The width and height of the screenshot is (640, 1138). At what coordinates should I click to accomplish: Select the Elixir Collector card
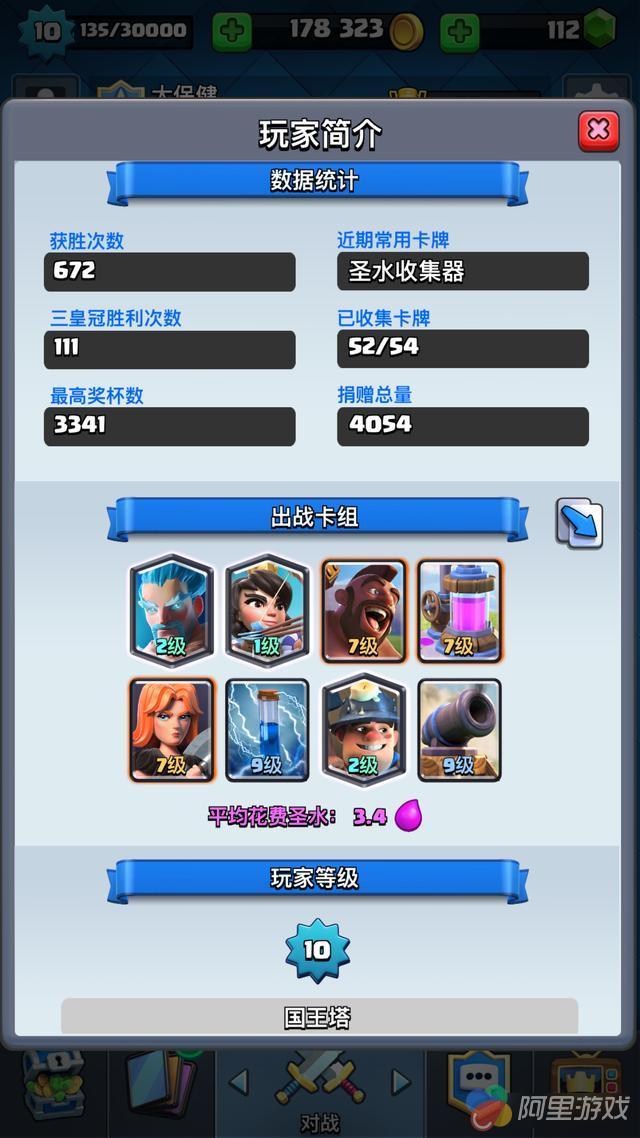click(x=459, y=609)
